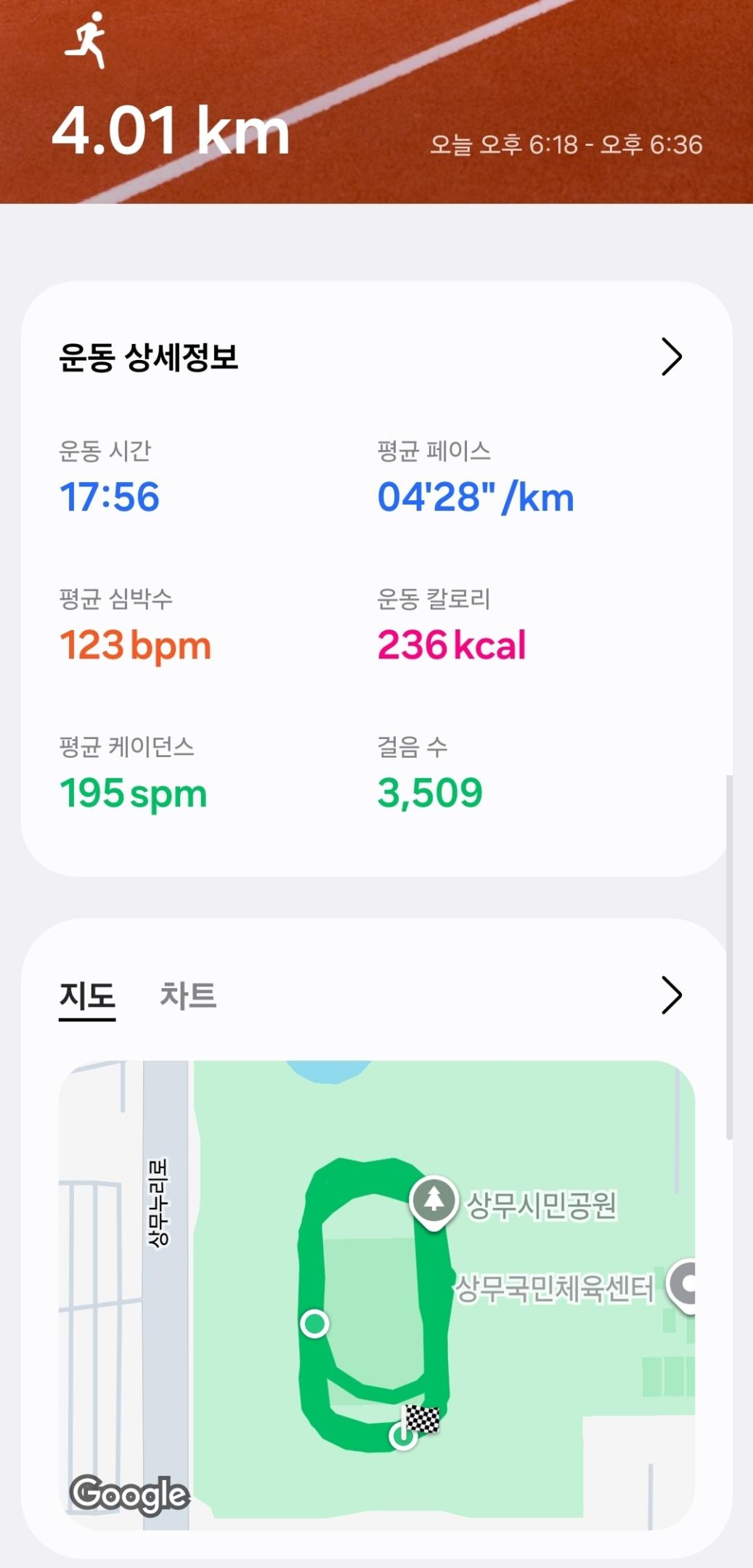The image size is (753, 1568).
Task: Open the 운동 상세정보 chevron
Action: (x=672, y=356)
